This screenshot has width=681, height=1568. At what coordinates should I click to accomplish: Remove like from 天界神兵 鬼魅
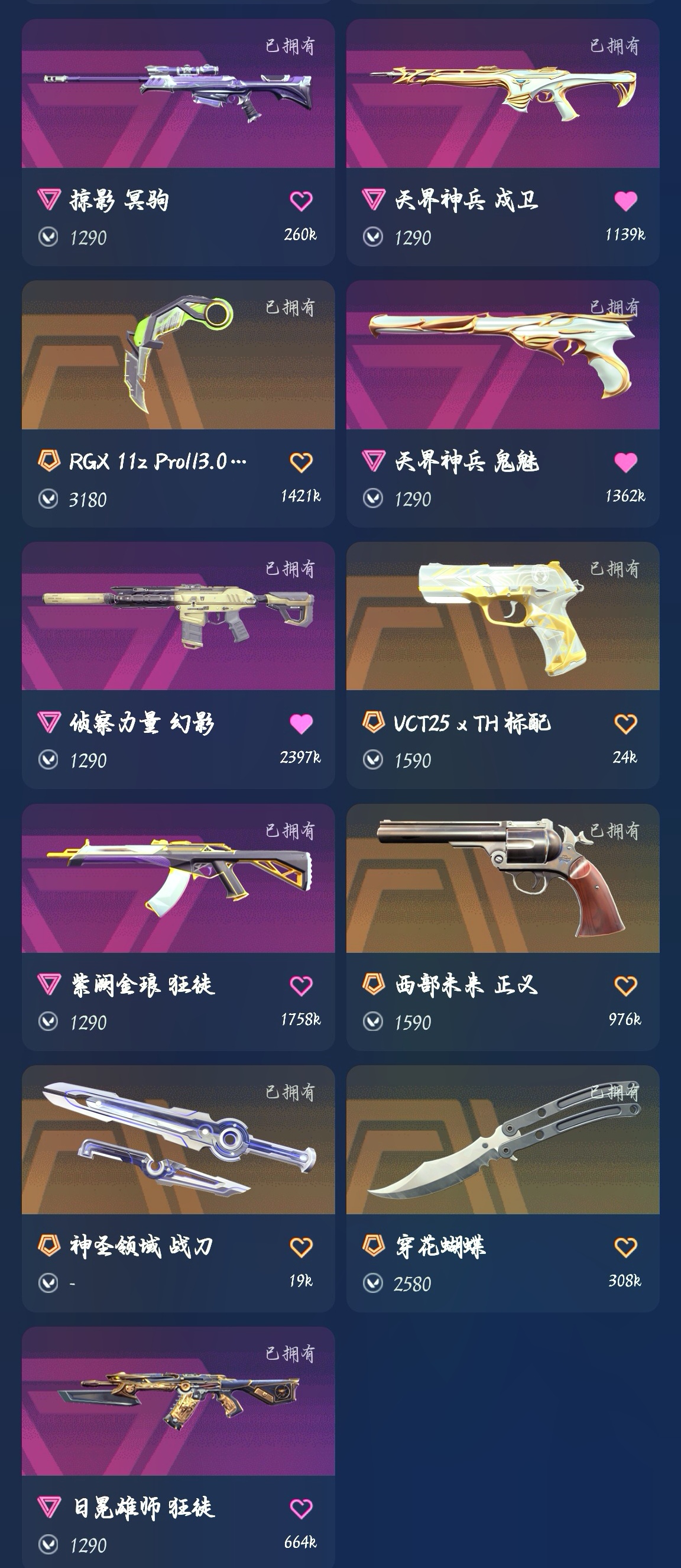(x=625, y=463)
